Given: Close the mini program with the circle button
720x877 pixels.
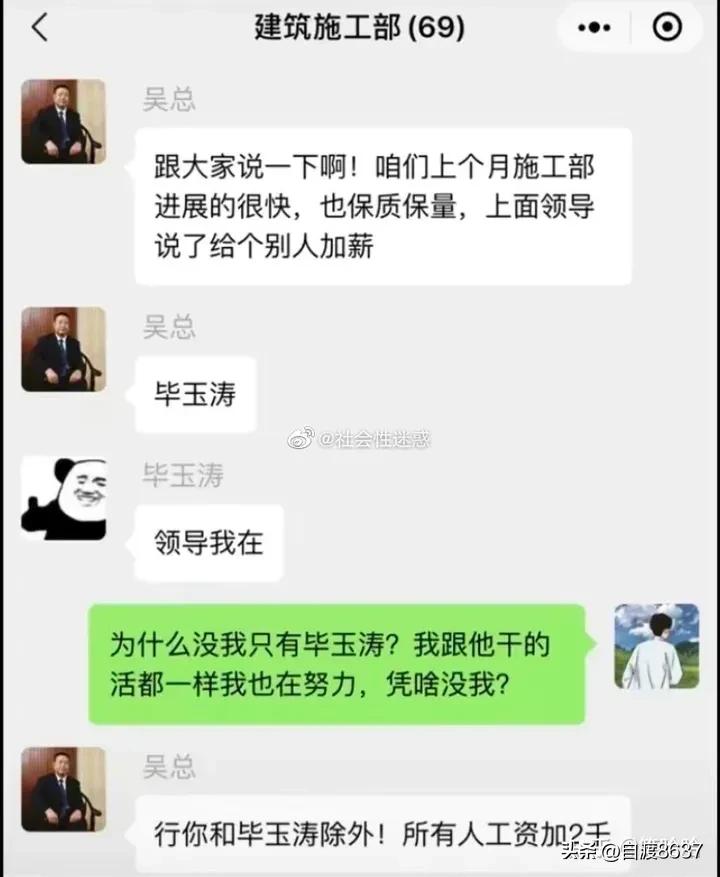Looking at the screenshot, I should coord(667,28).
